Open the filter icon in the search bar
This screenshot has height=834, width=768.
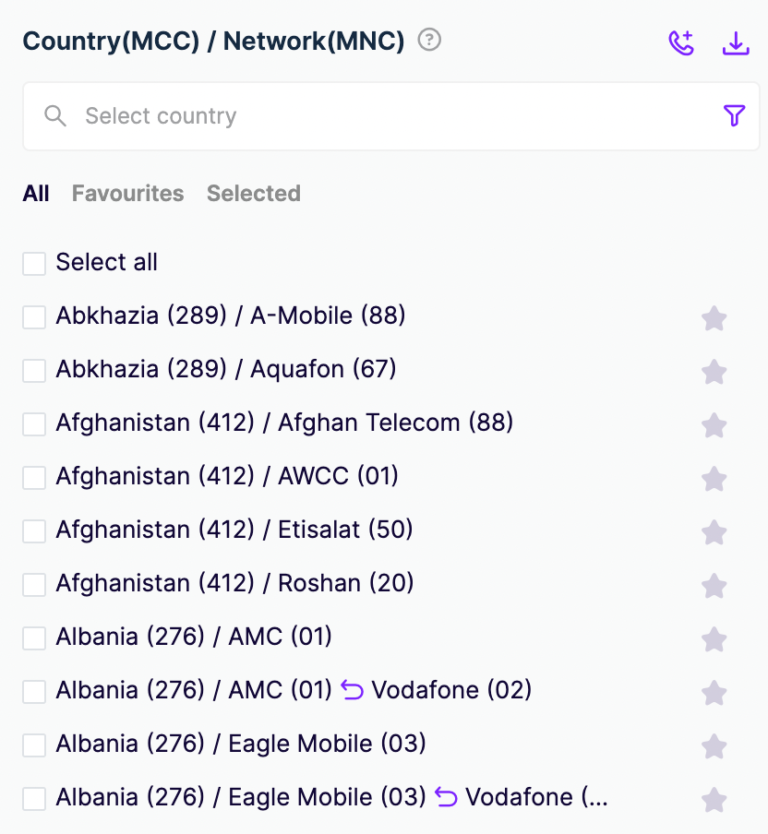(x=735, y=115)
